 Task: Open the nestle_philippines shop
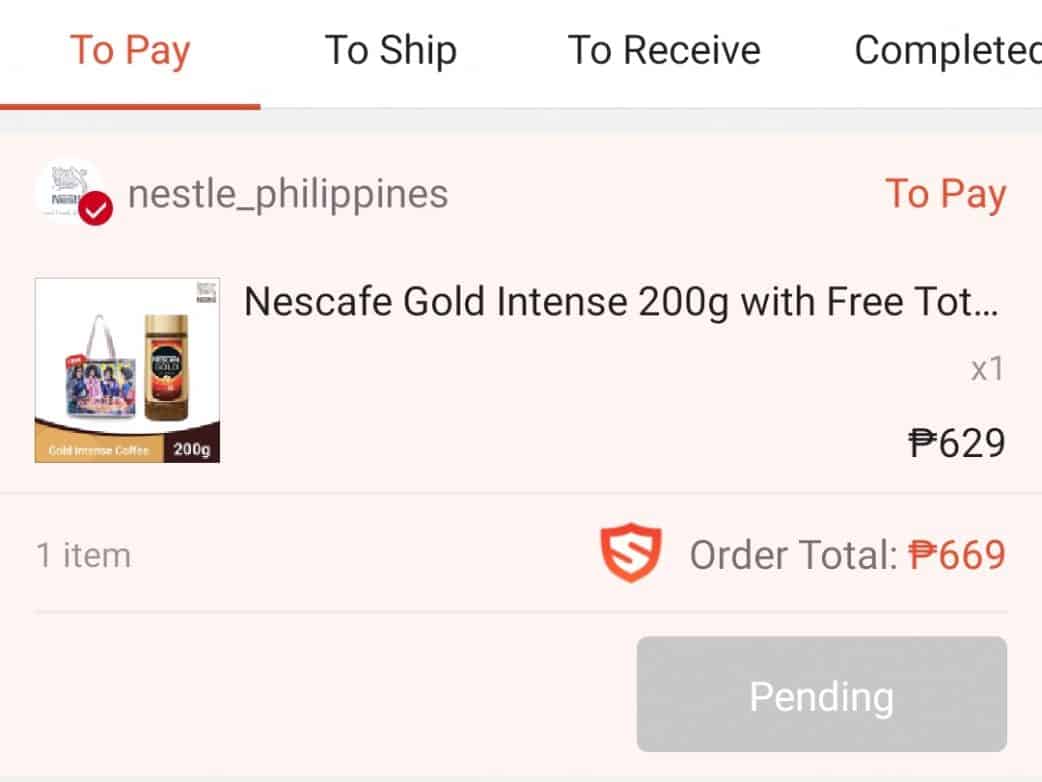tap(288, 193)
